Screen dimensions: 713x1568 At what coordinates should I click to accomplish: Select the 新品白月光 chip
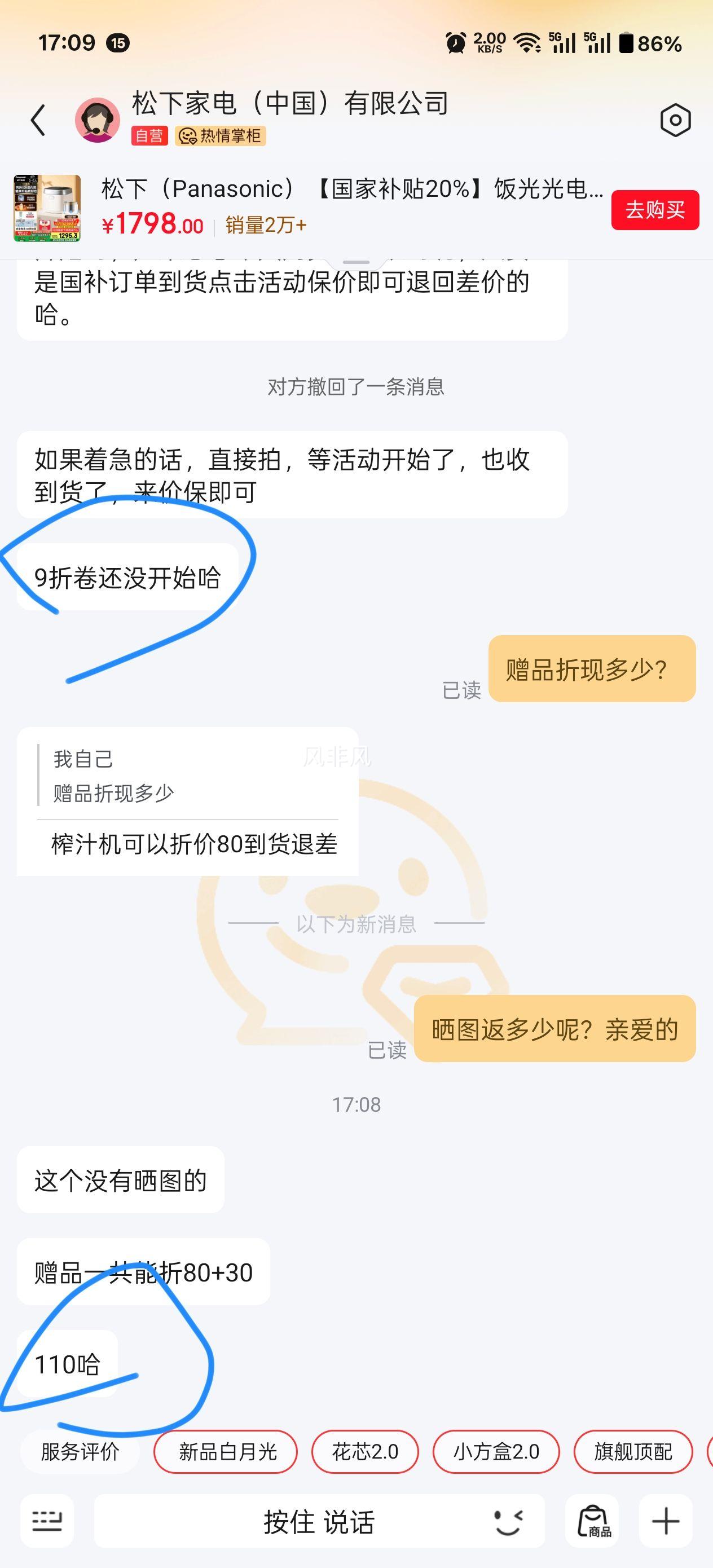click(226, 1452)
